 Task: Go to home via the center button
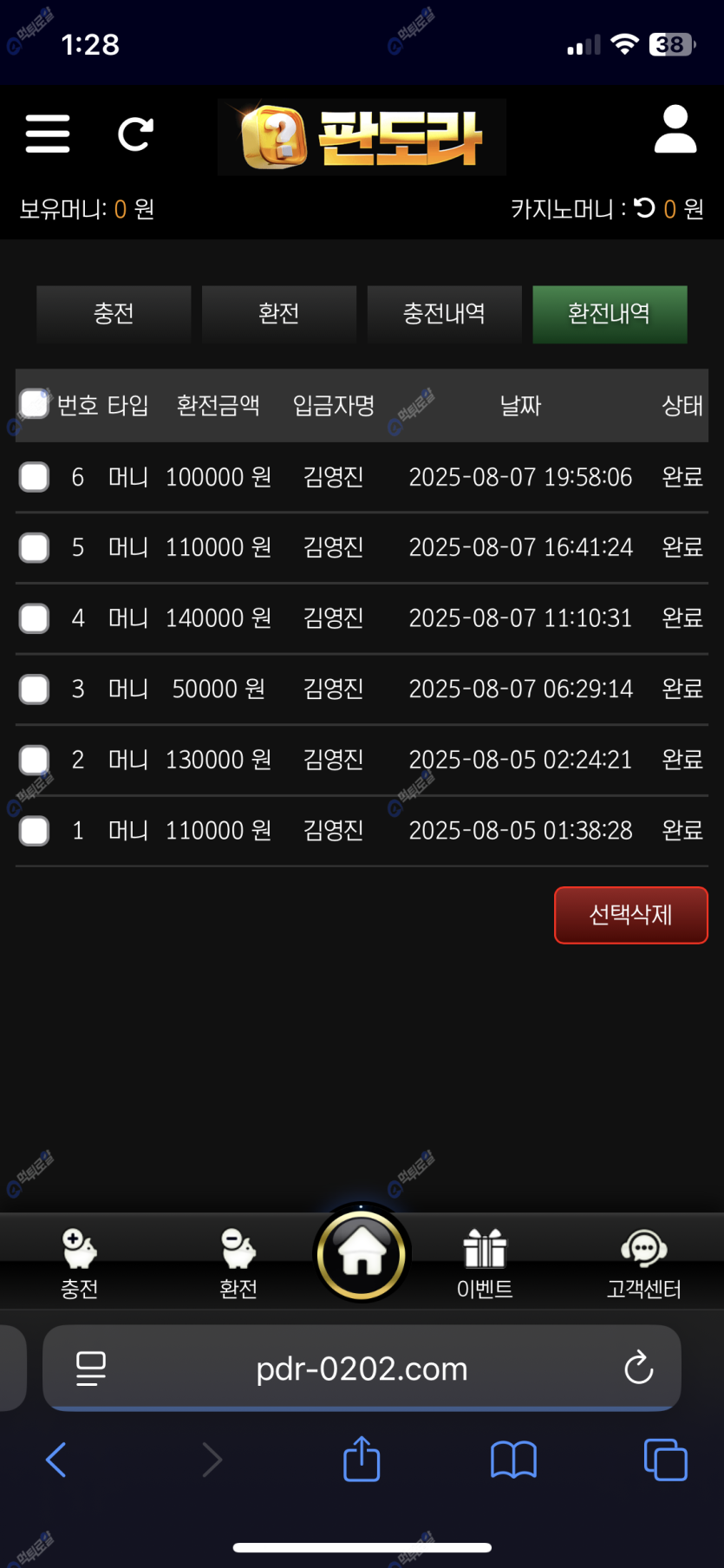click(x=362, y=1253)
